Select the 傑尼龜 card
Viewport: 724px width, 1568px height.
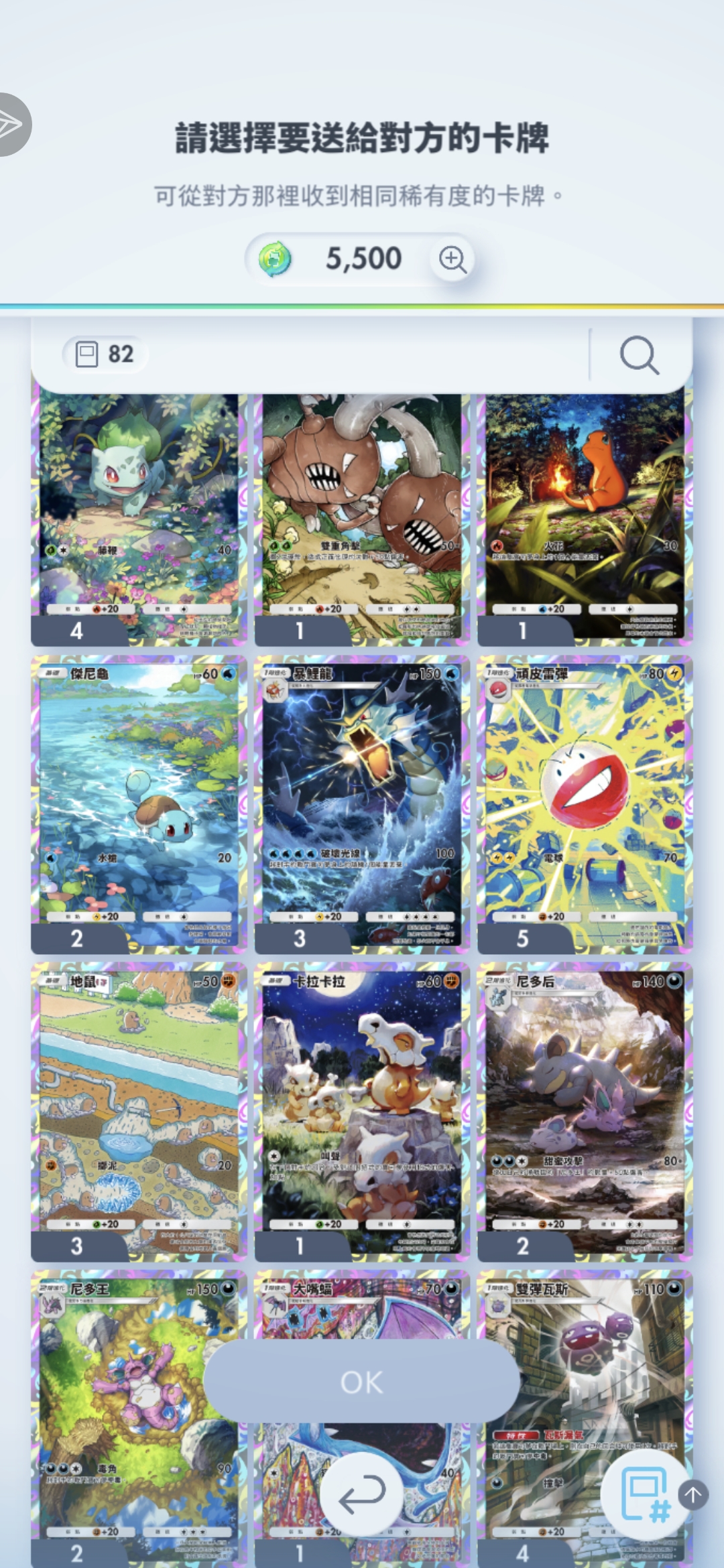tap(139, 804)
